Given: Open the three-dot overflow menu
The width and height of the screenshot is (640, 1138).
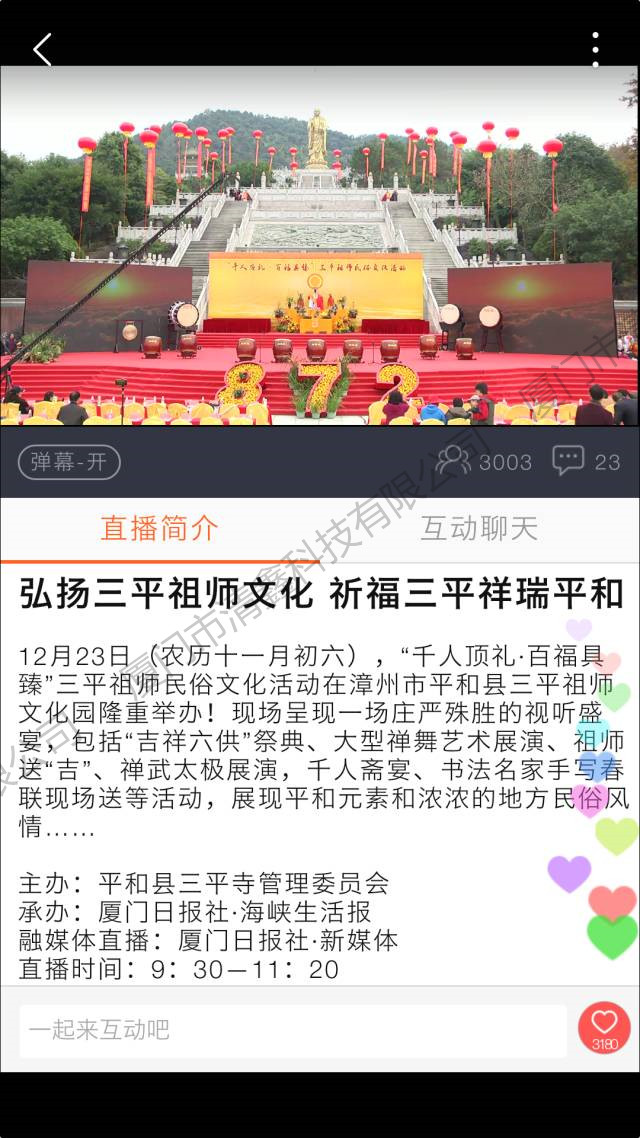Looking at the screenshot, I should pyautogui.click(x=595, y=48).
